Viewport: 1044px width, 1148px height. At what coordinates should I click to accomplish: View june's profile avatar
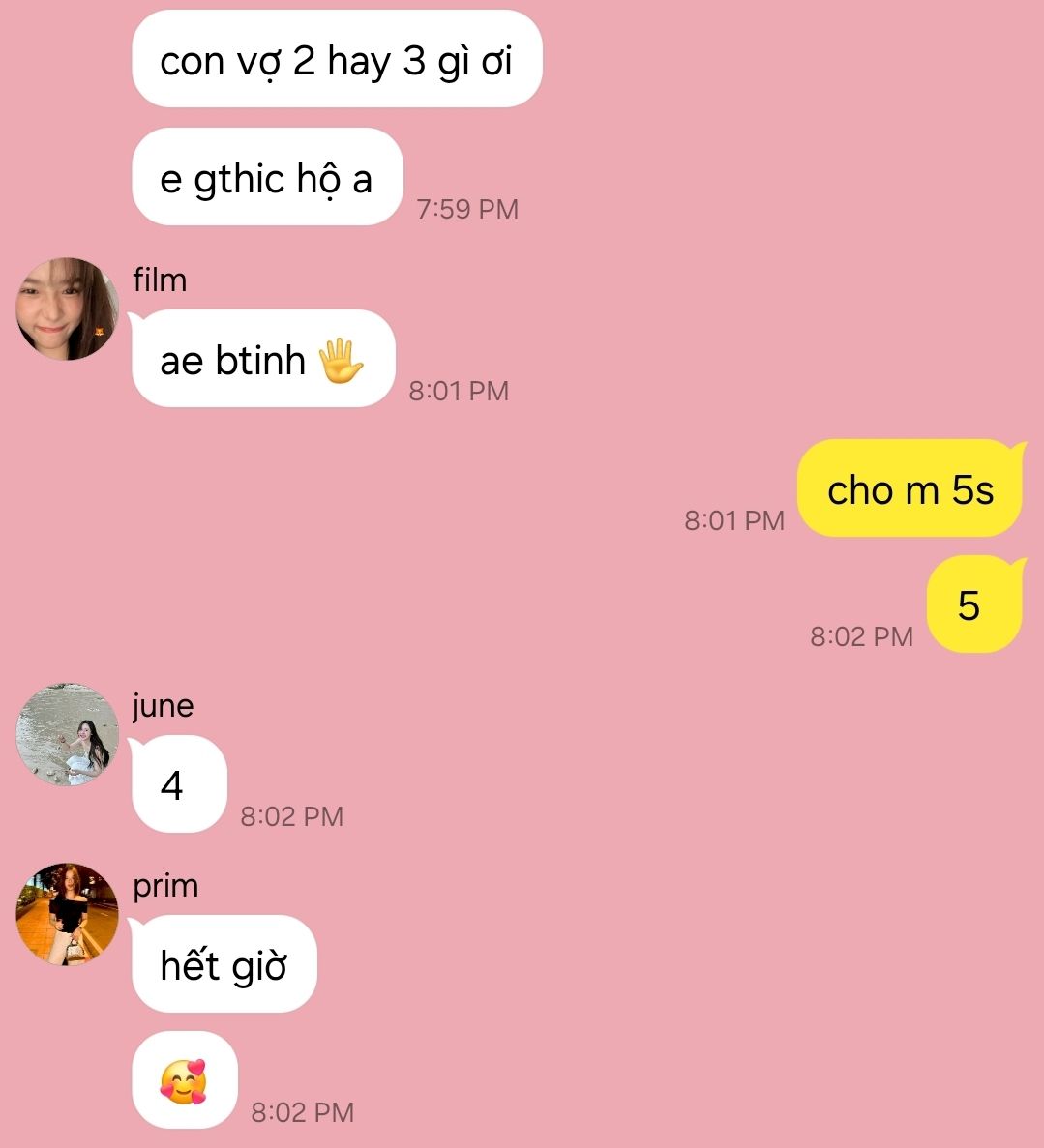click(x=67, y=735)
